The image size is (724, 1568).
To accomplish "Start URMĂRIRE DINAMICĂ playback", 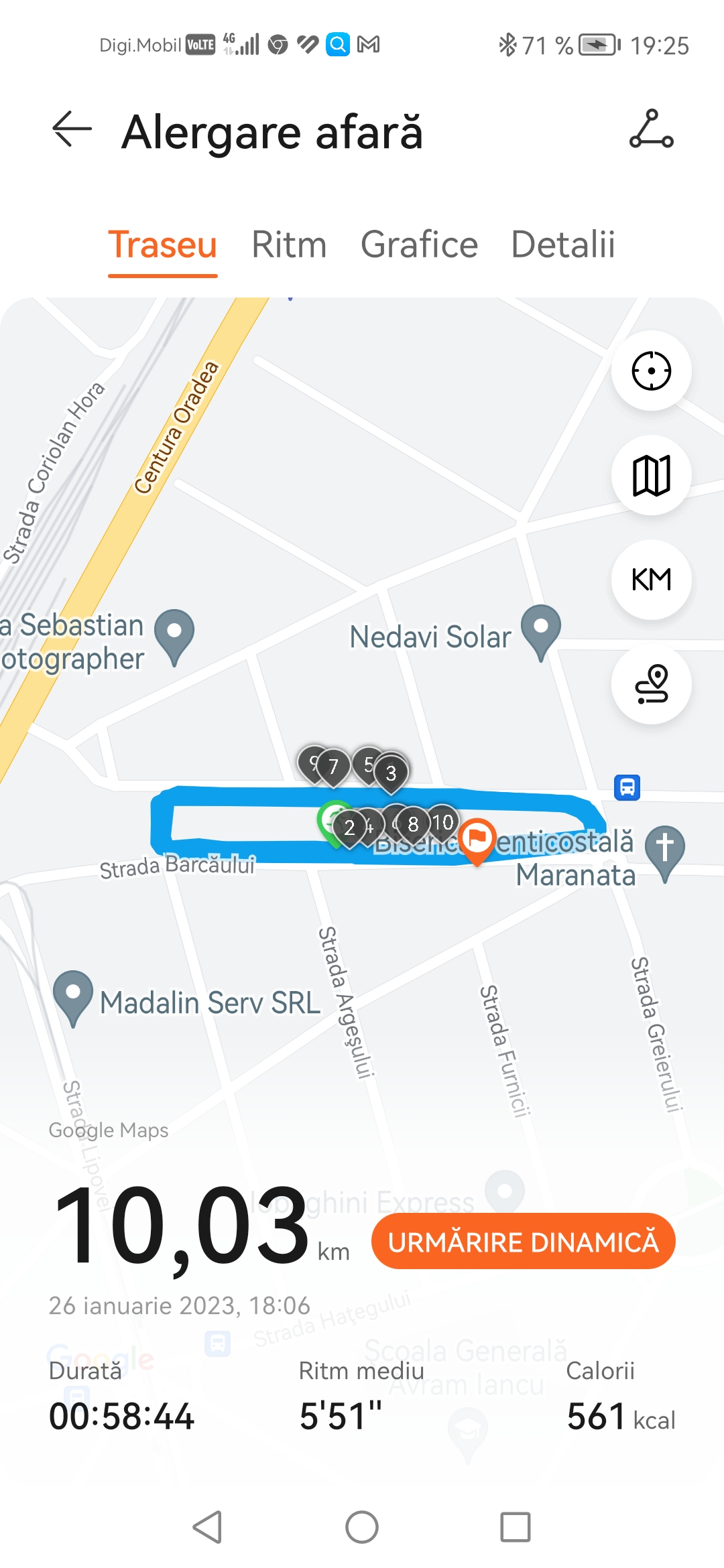I will click(x=523, y=1242).
